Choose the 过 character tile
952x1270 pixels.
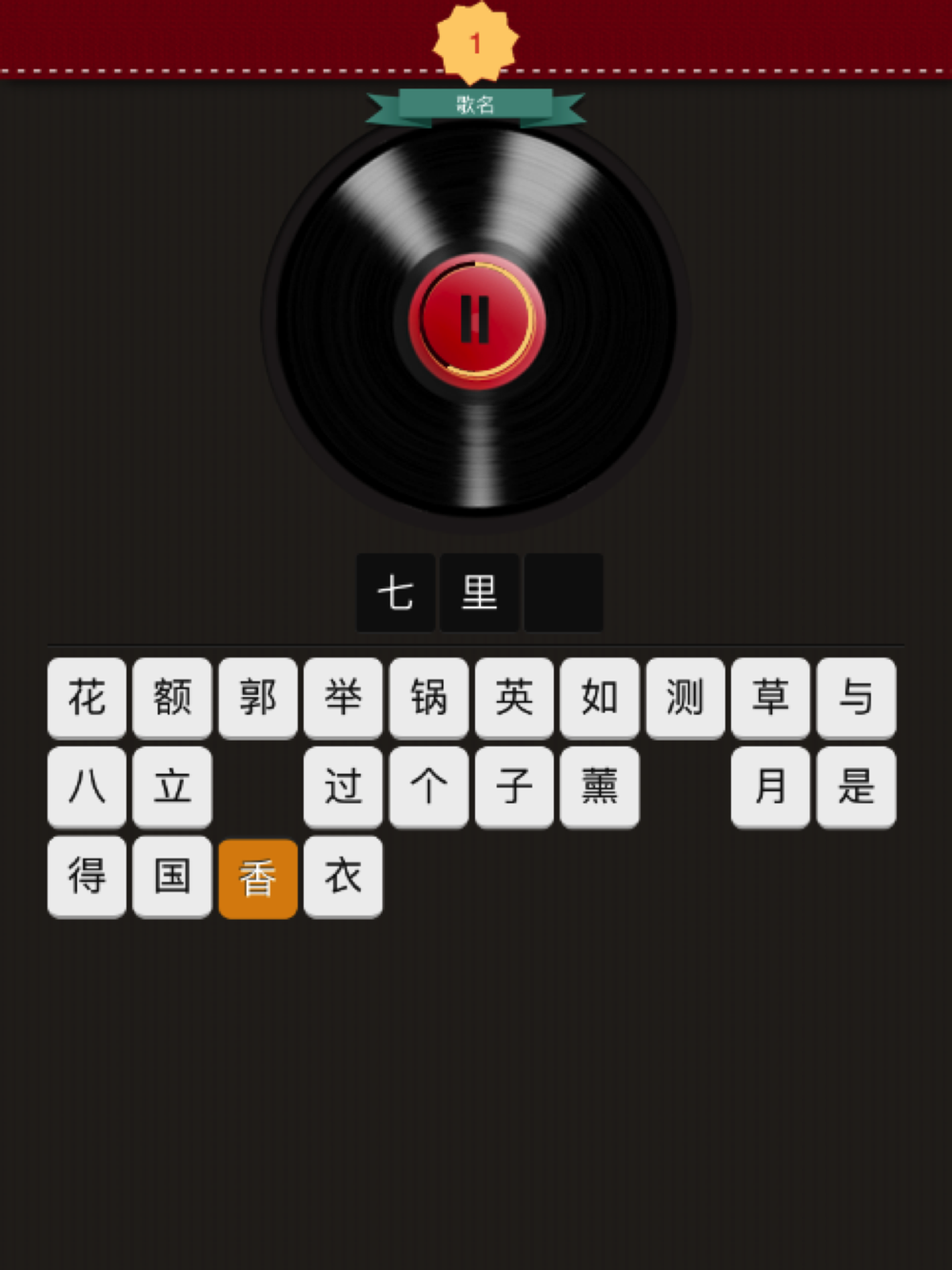coord(344,787)
